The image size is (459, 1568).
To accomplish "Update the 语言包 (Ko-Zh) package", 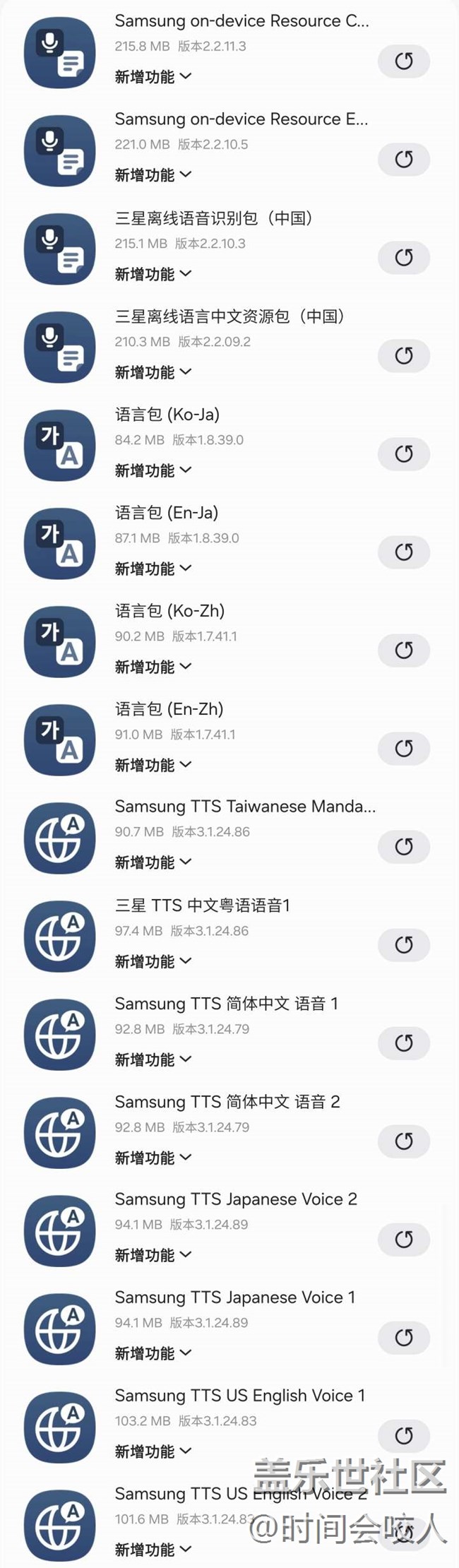I will tap(404, 651).
